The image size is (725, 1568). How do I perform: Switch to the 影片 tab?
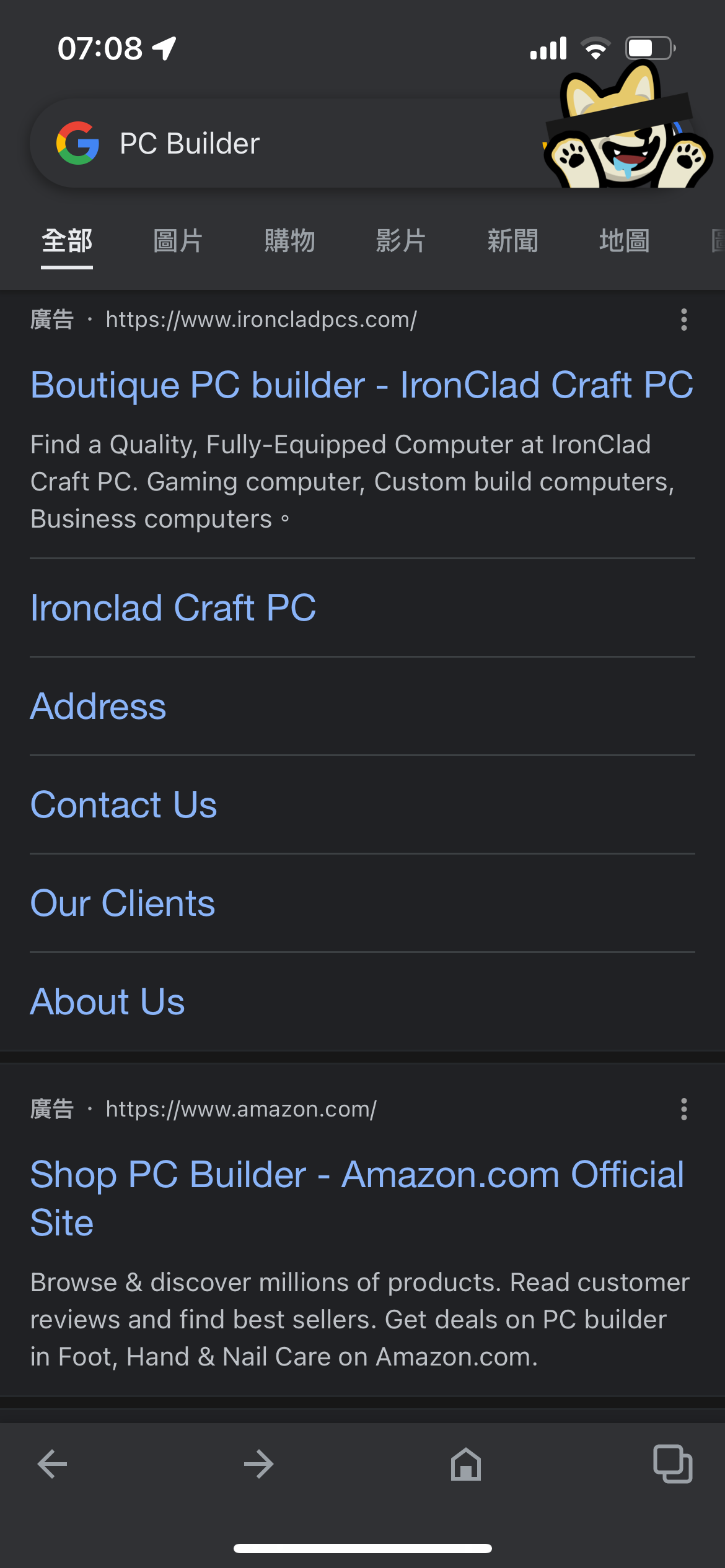pos(402,241)
